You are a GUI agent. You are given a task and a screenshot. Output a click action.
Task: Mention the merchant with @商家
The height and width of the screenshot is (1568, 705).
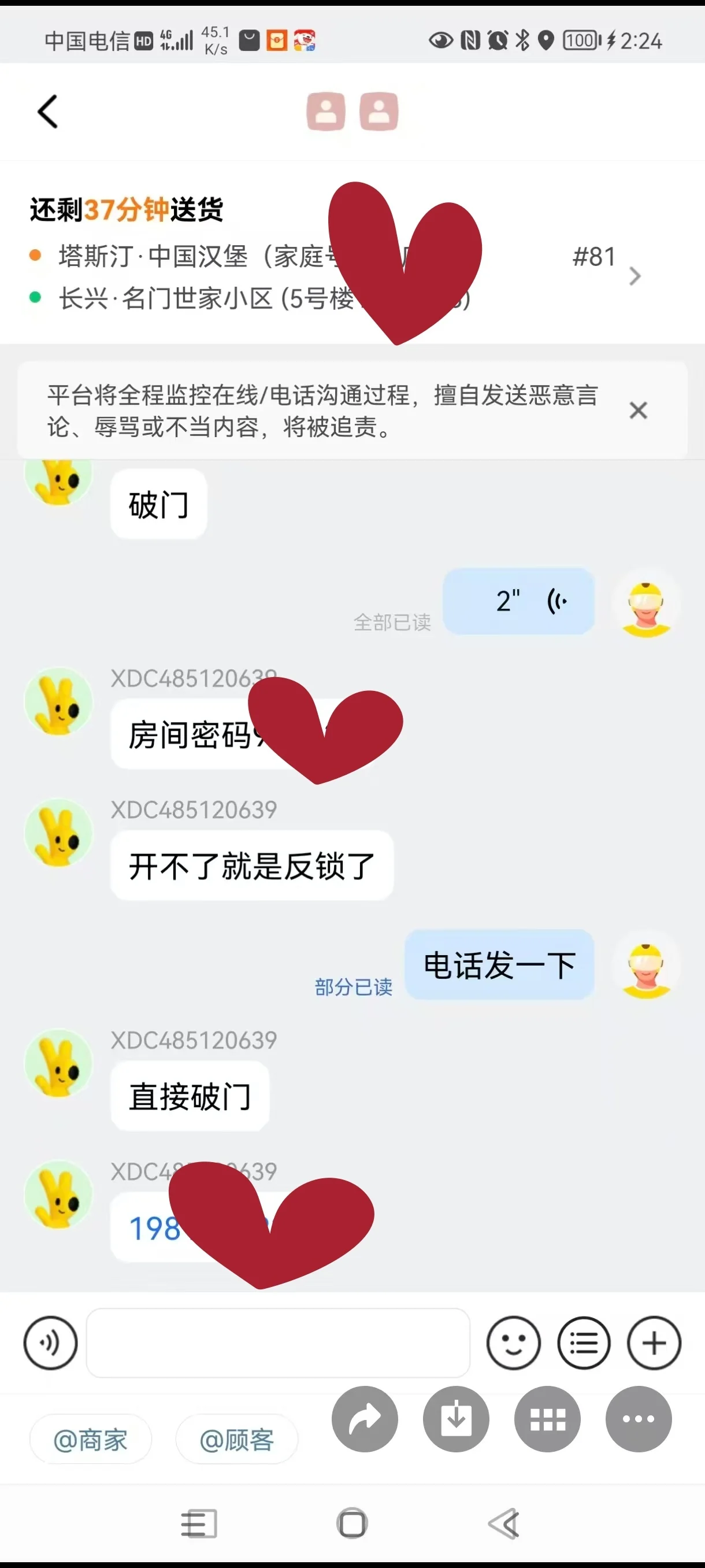coord(91,1440)
